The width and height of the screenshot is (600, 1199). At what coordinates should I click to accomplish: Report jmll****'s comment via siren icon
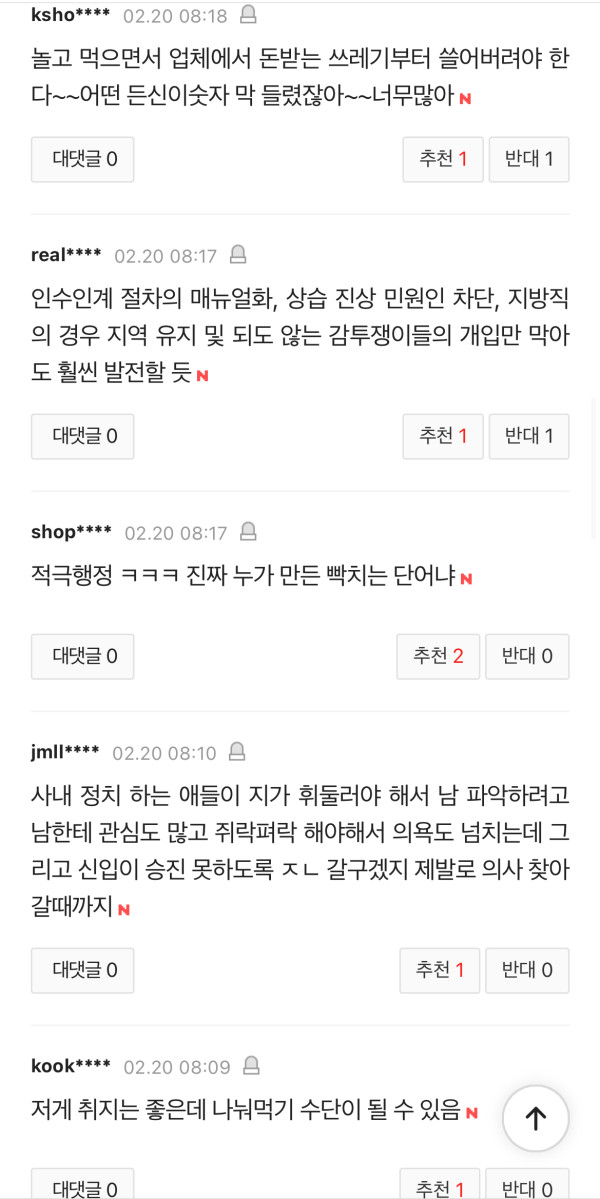pos(237,751)
